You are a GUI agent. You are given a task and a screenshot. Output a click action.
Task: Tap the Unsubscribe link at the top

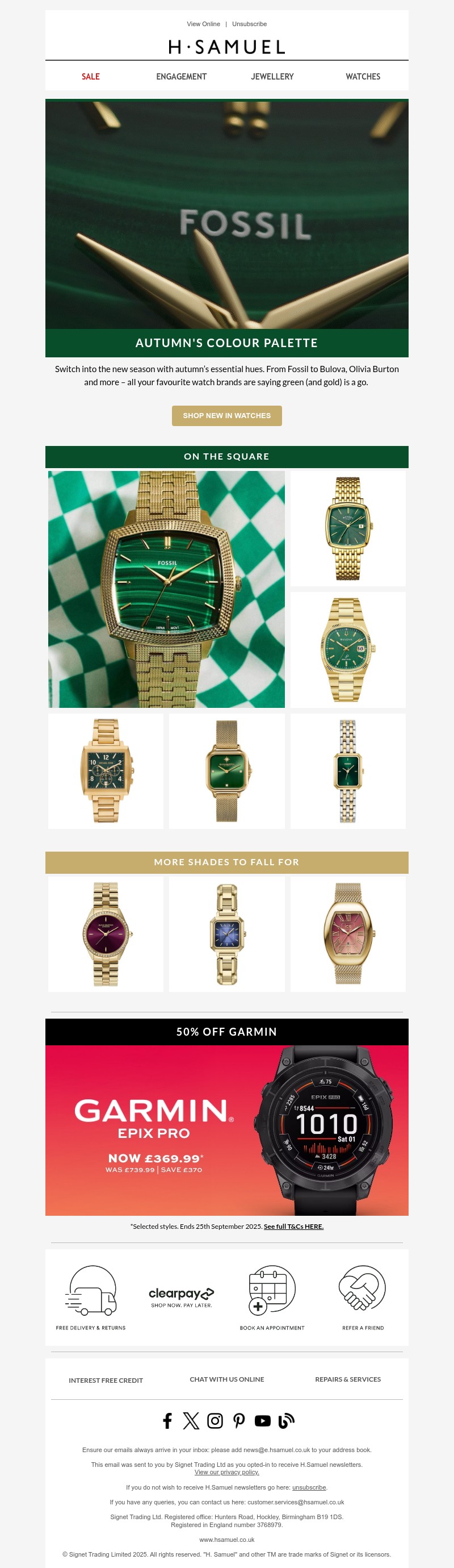pos(249,24)
